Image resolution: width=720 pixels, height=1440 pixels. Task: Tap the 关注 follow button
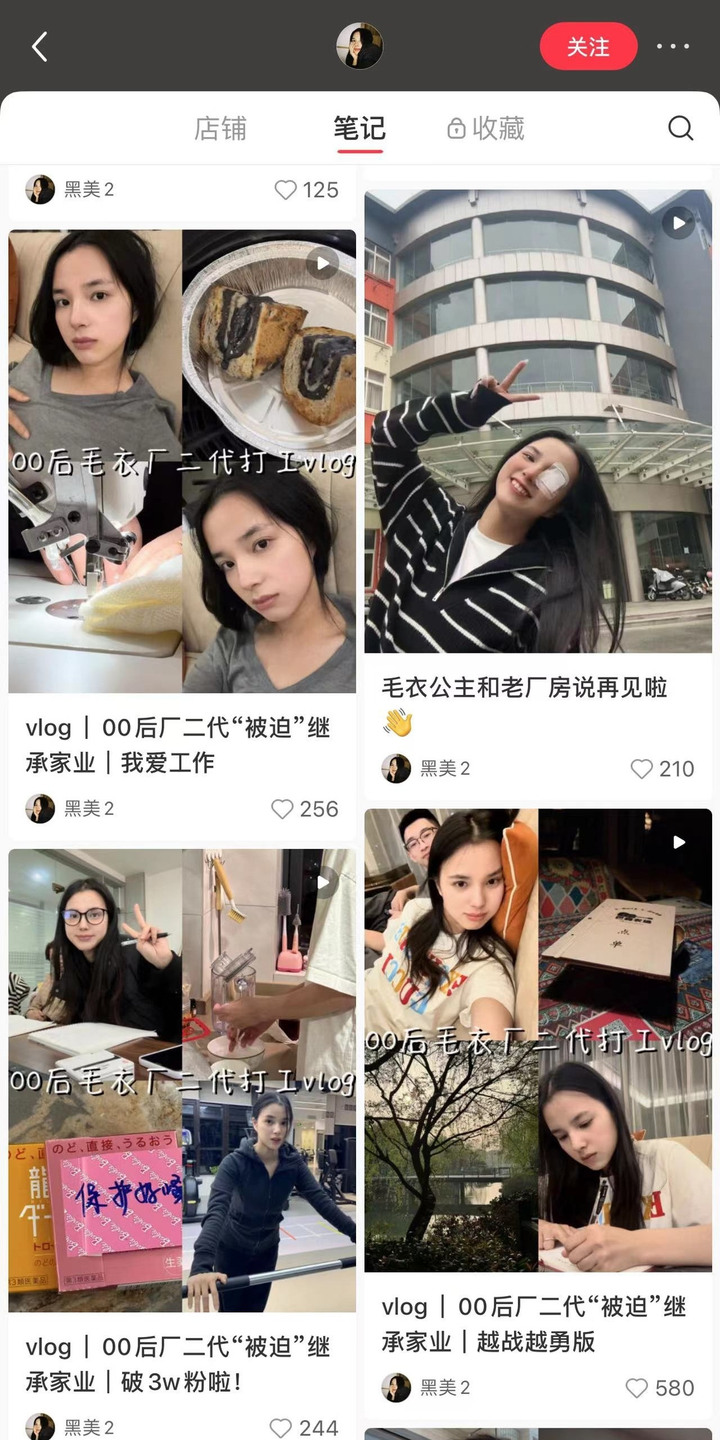(x=588, y=47)
